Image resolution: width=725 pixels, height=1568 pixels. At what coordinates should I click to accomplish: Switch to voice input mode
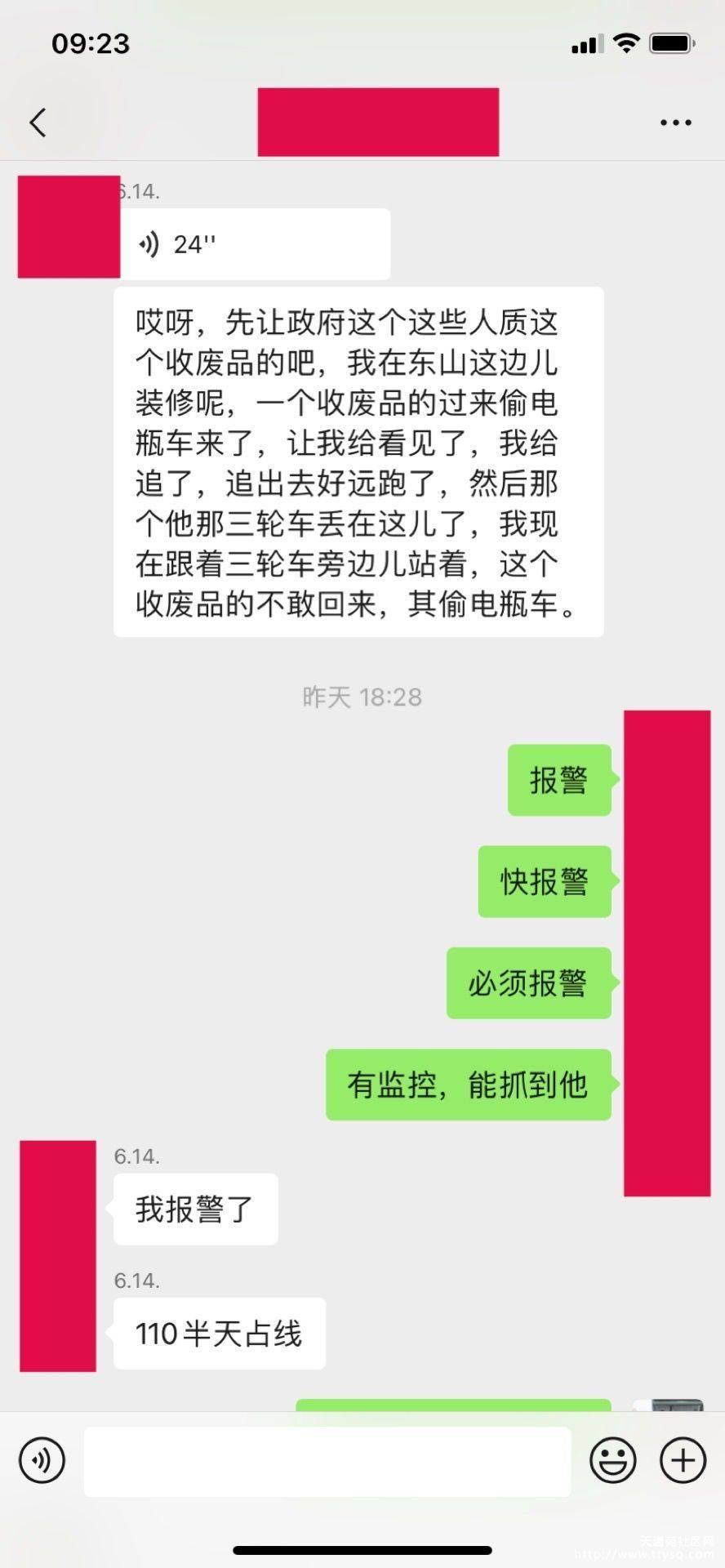tap(42, 1459)
